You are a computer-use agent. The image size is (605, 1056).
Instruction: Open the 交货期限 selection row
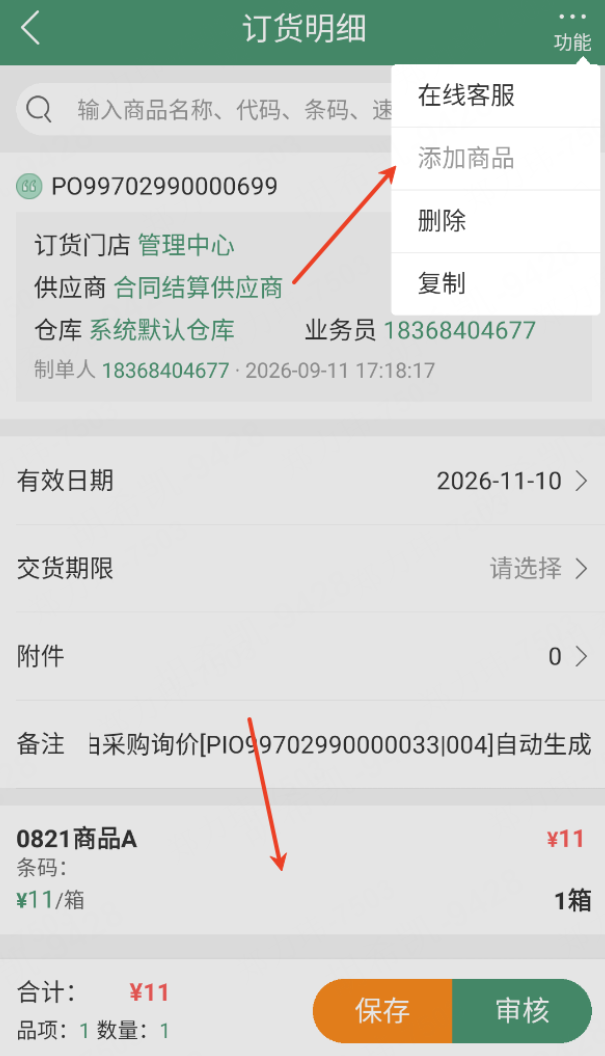[302, 568]
